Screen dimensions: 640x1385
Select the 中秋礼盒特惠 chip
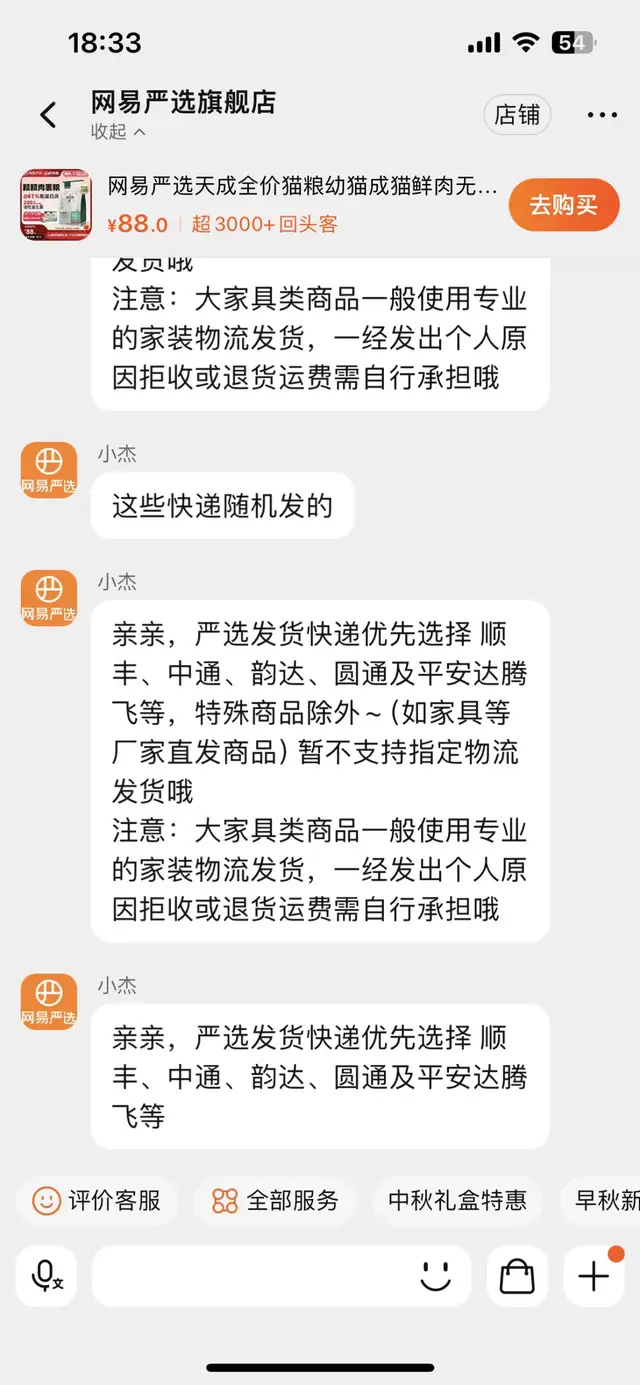(x=457, y=1200)
